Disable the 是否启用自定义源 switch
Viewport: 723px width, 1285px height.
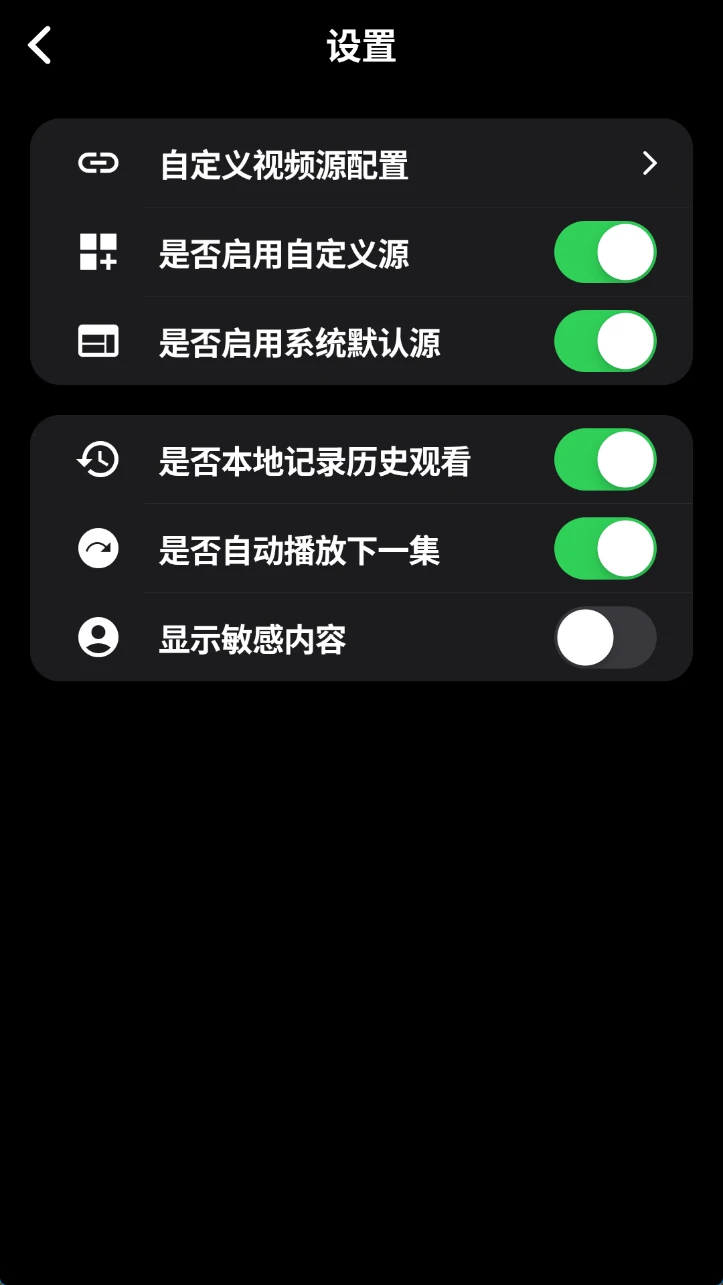point(605,253)
